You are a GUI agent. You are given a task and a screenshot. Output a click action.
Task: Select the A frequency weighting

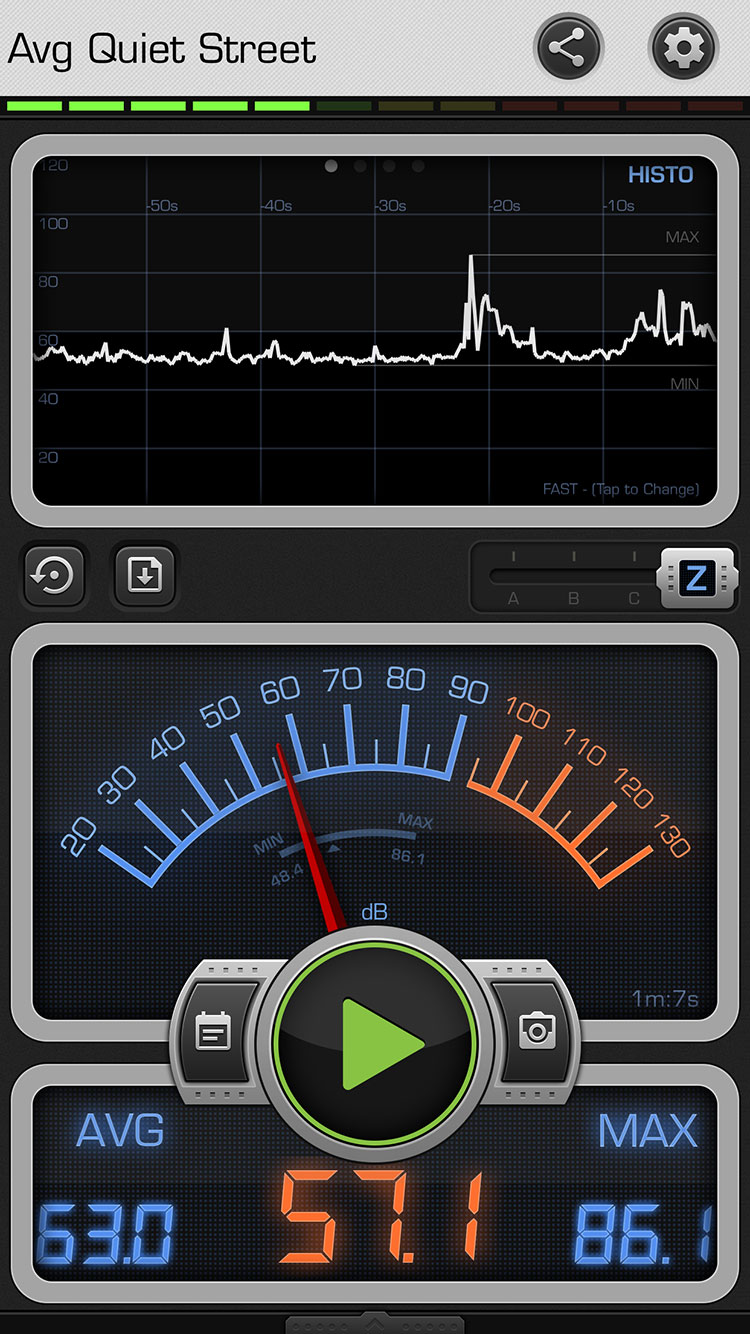pos(513,599)
